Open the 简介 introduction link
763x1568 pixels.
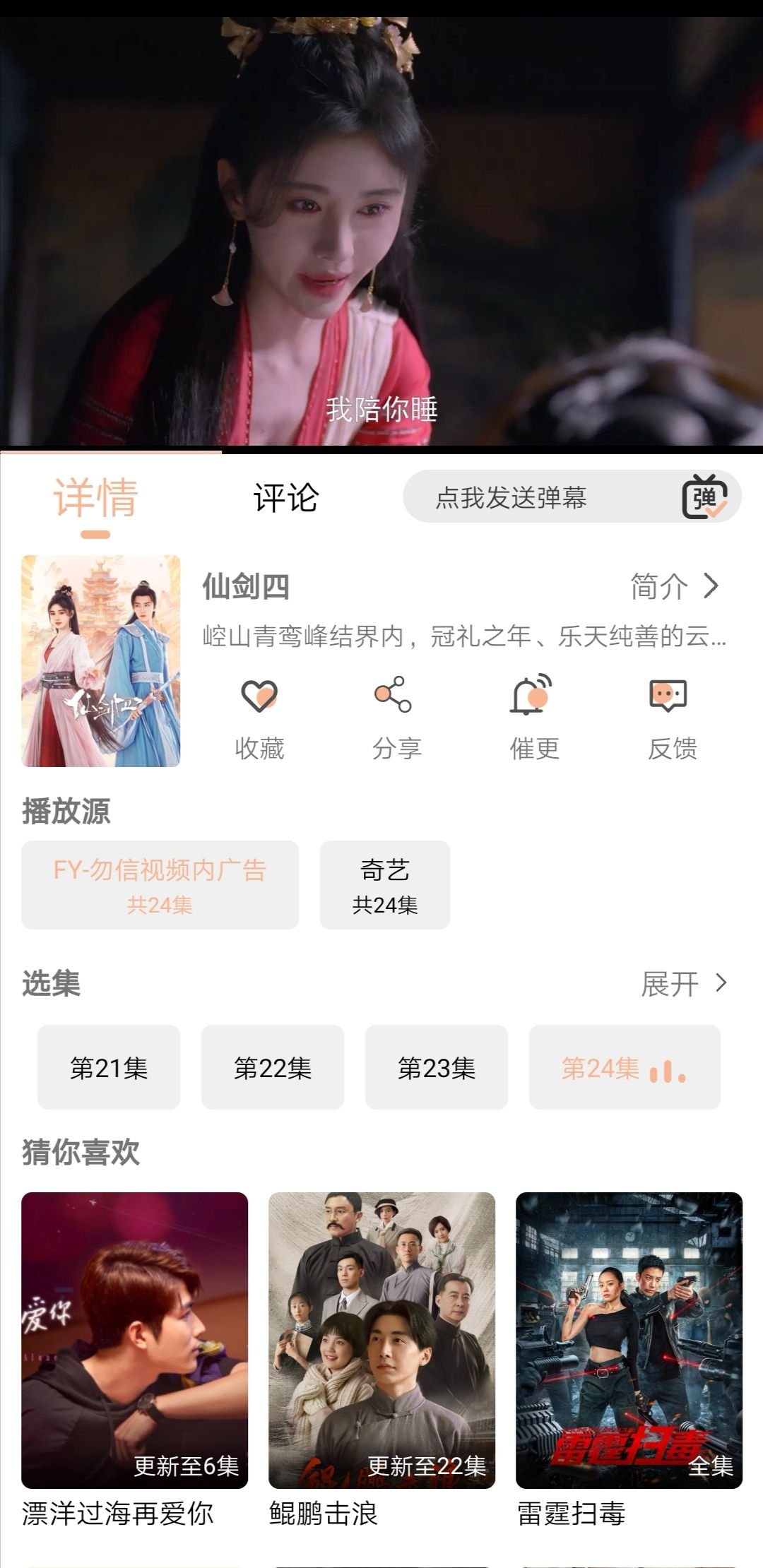point(675,586)
